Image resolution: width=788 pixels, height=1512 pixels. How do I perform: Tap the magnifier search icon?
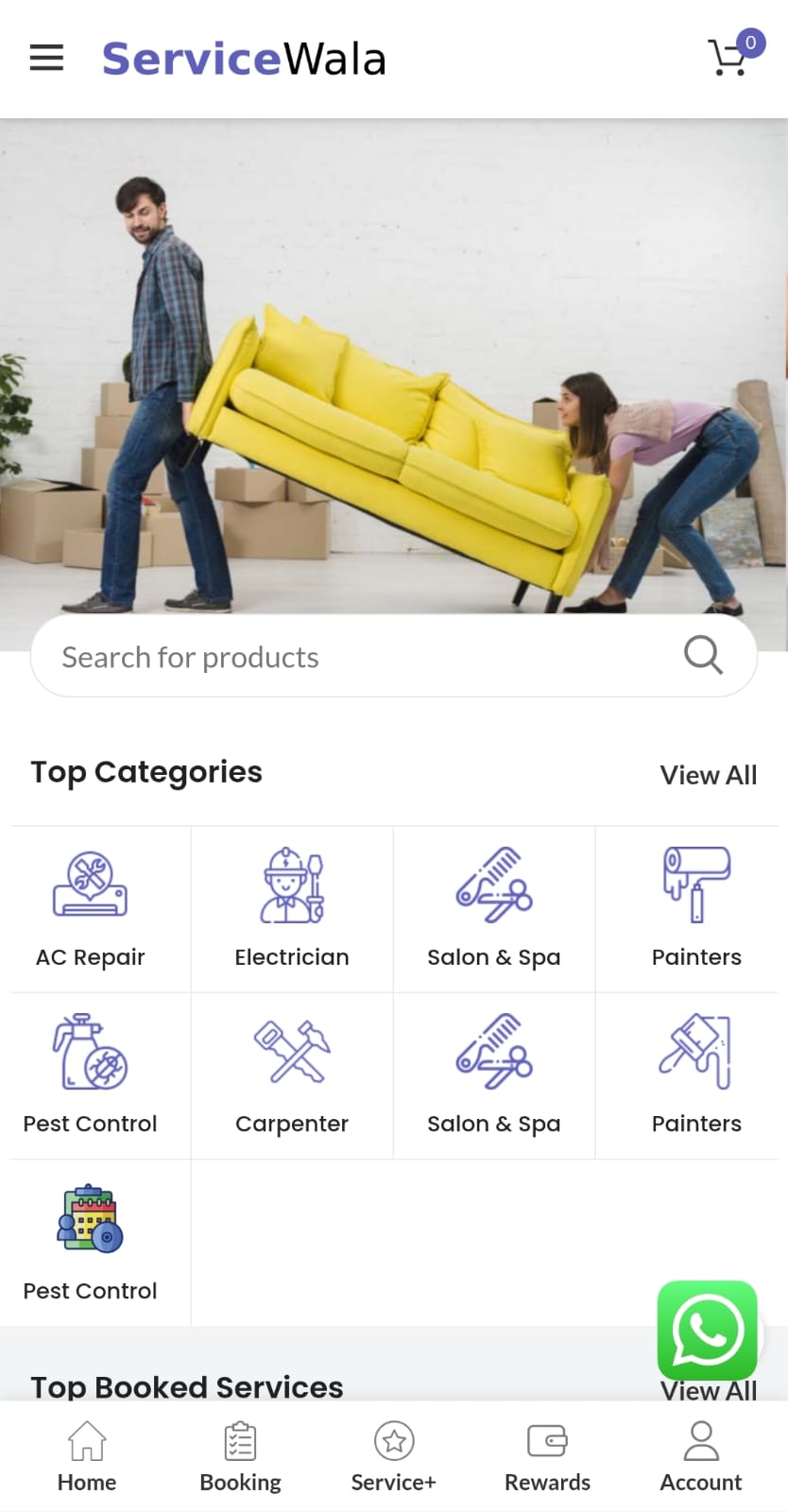pos(703,654)
